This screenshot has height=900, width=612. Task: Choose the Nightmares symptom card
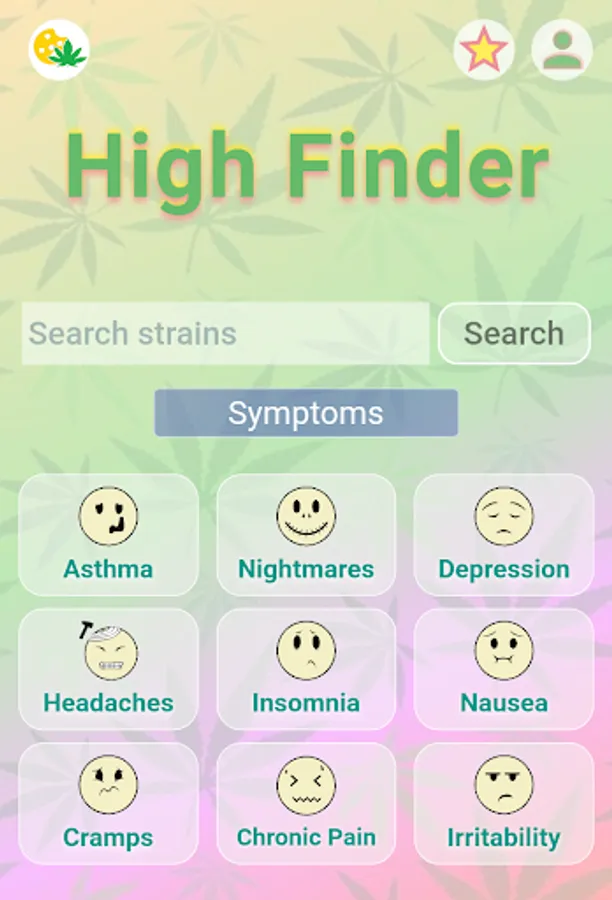(306, 534)
